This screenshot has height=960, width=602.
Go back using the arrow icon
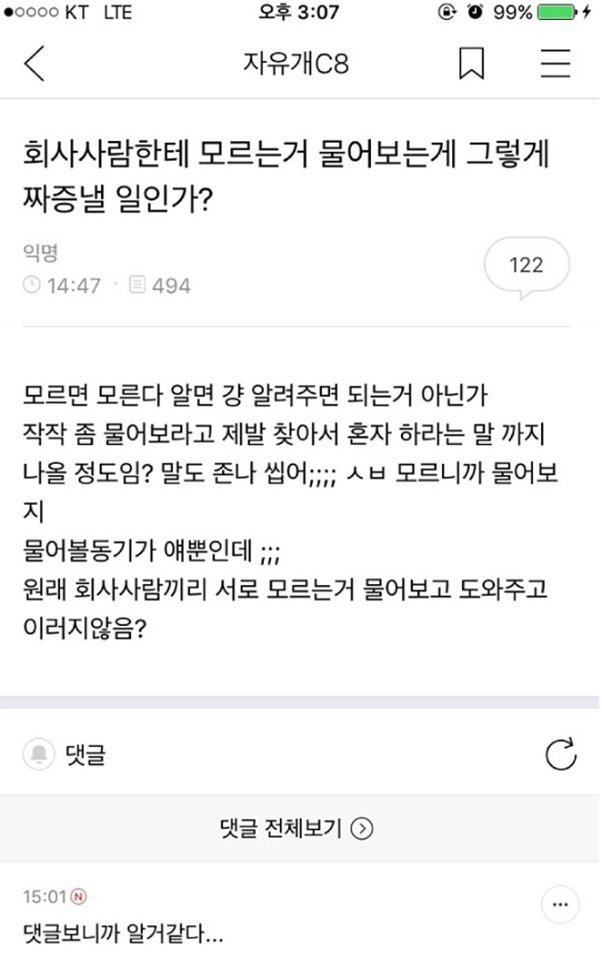35,63
